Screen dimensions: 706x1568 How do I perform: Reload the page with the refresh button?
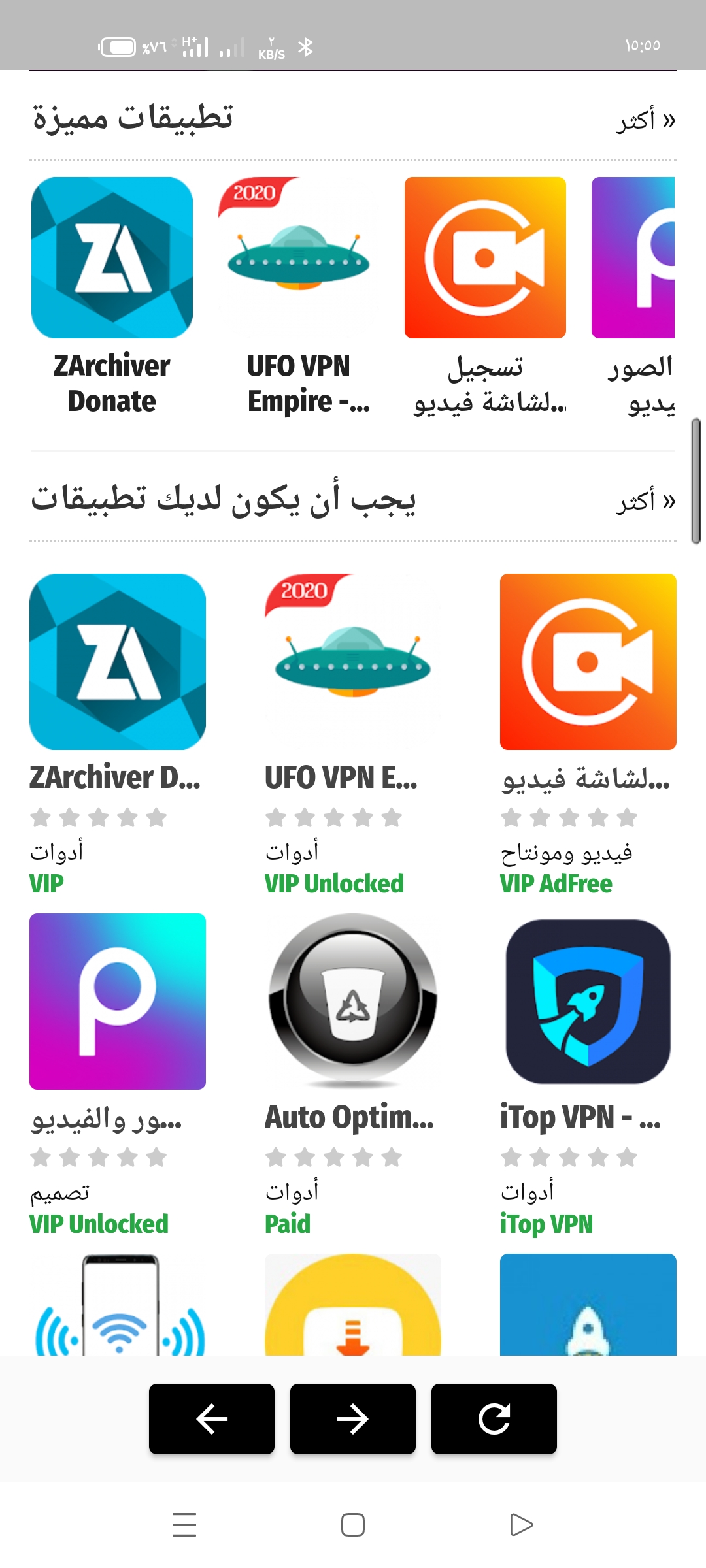click(494, 1418)
